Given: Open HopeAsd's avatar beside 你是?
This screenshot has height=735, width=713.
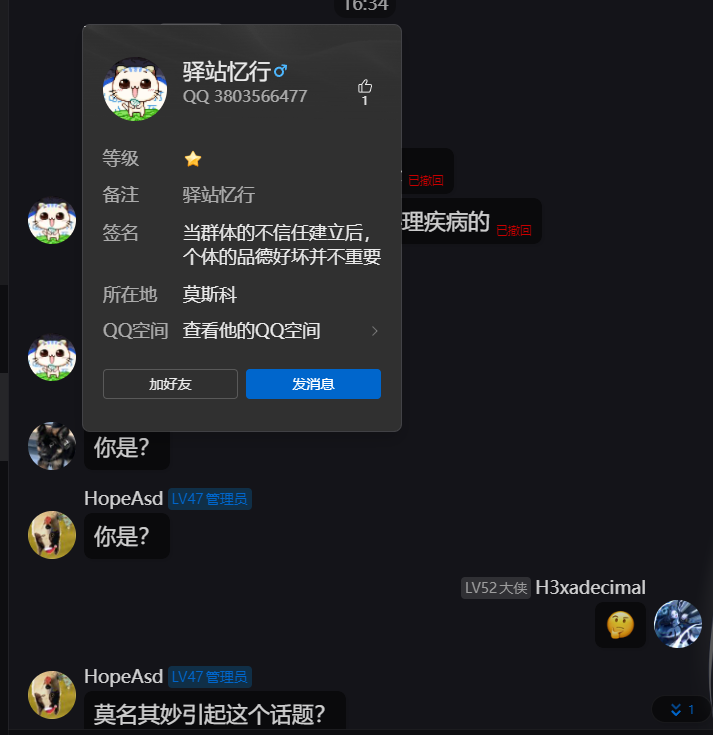Looking at the screenshot, I should coord(52,535).
